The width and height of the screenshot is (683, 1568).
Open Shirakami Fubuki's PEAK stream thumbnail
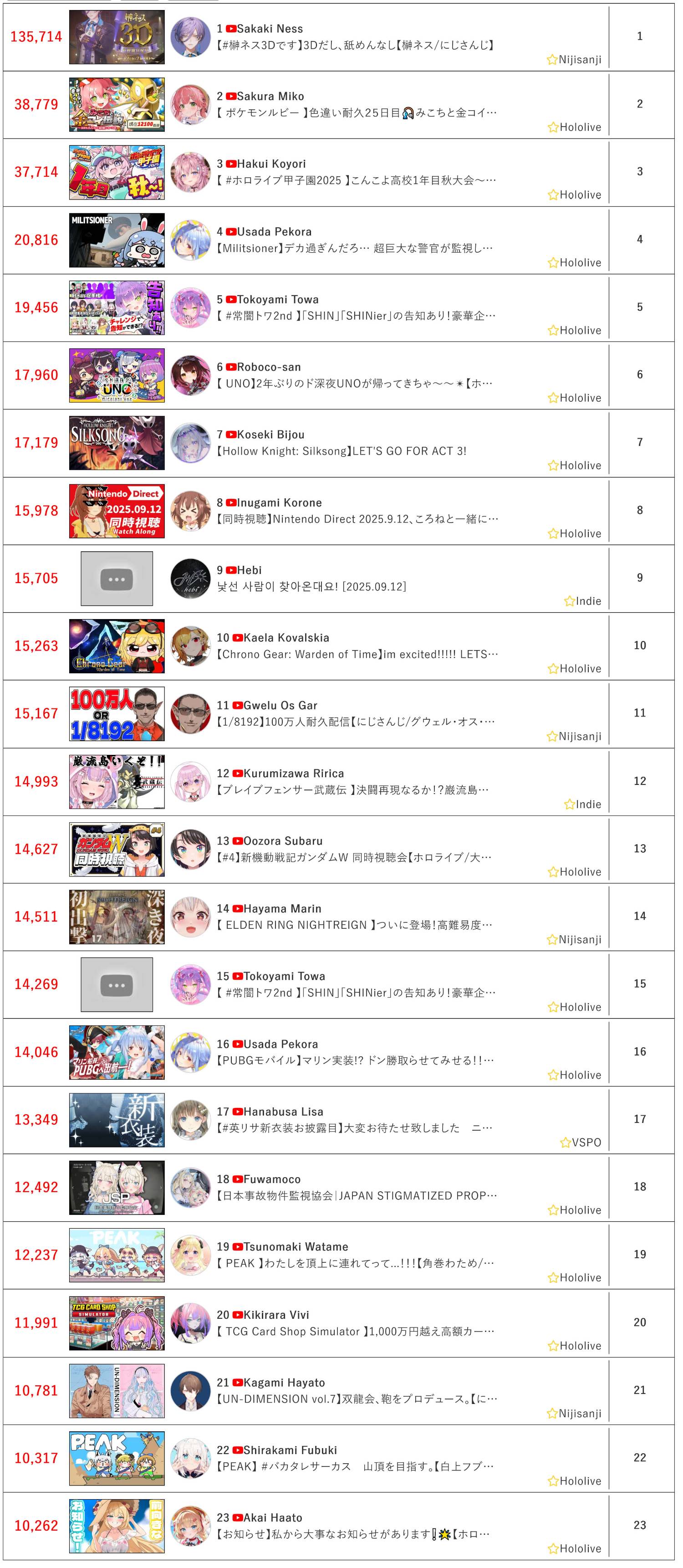117,1458
